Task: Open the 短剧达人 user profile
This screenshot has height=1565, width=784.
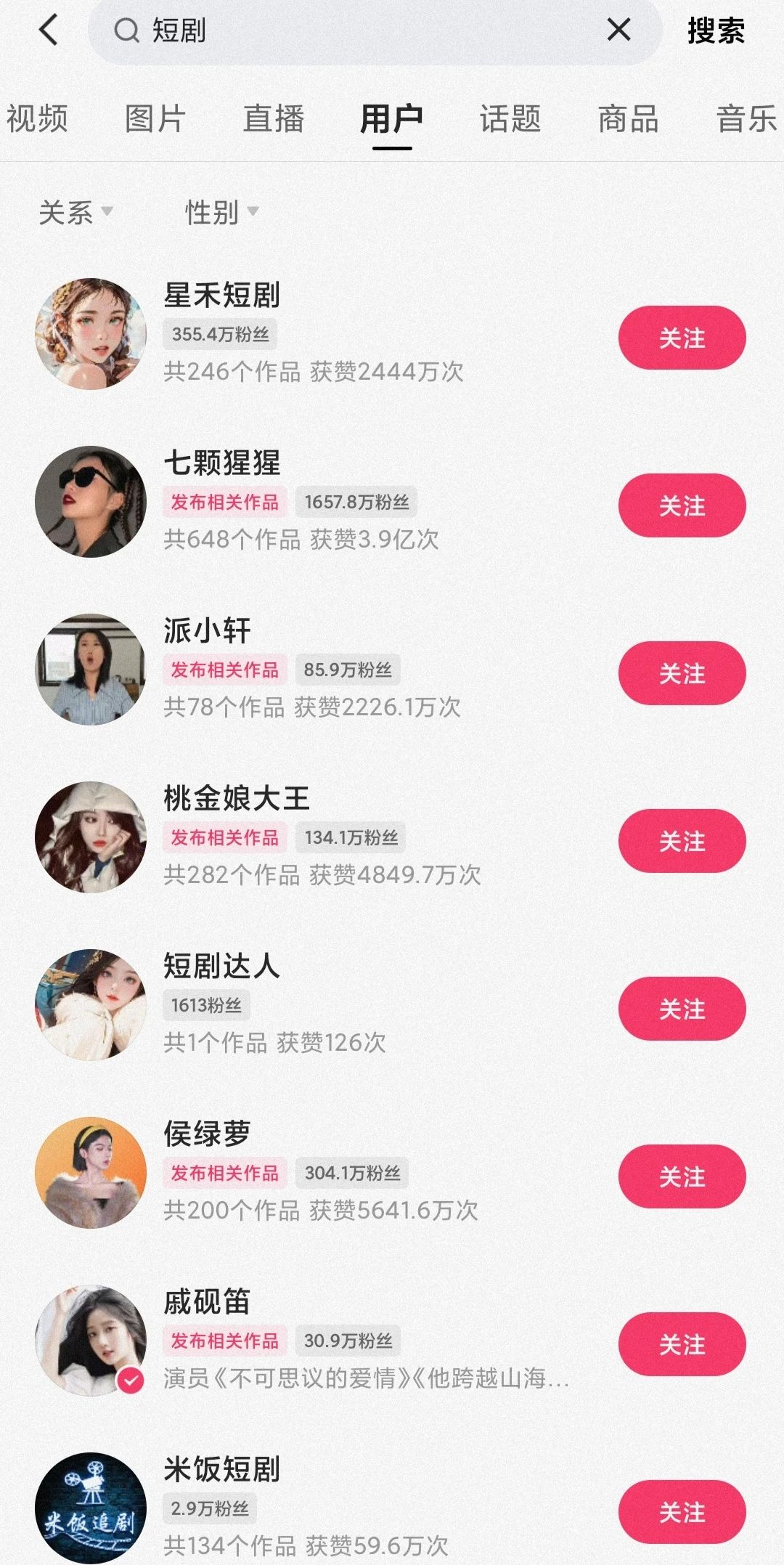Action: [221, 966]
